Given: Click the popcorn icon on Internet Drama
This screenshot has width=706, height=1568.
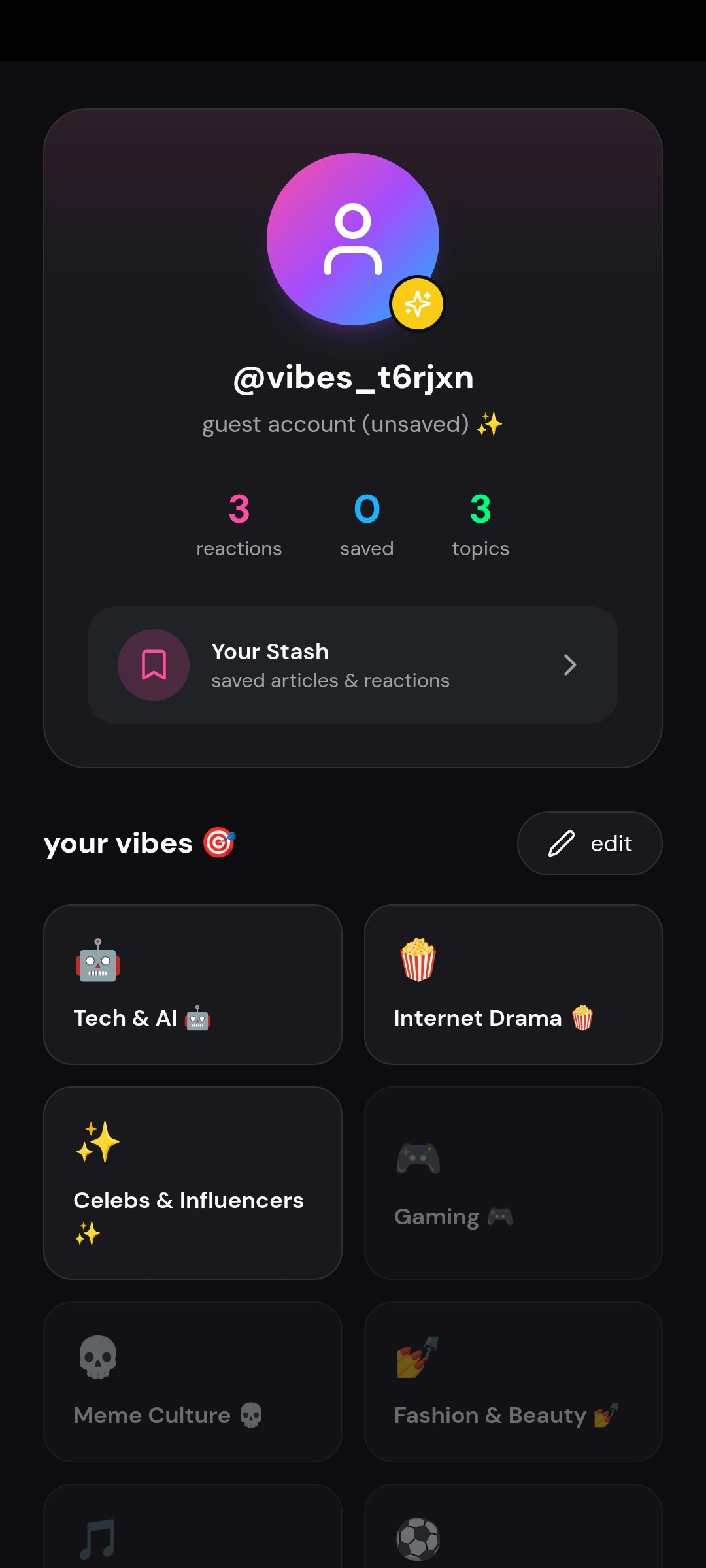Looking at the screenshot, I should coord(419,962).
